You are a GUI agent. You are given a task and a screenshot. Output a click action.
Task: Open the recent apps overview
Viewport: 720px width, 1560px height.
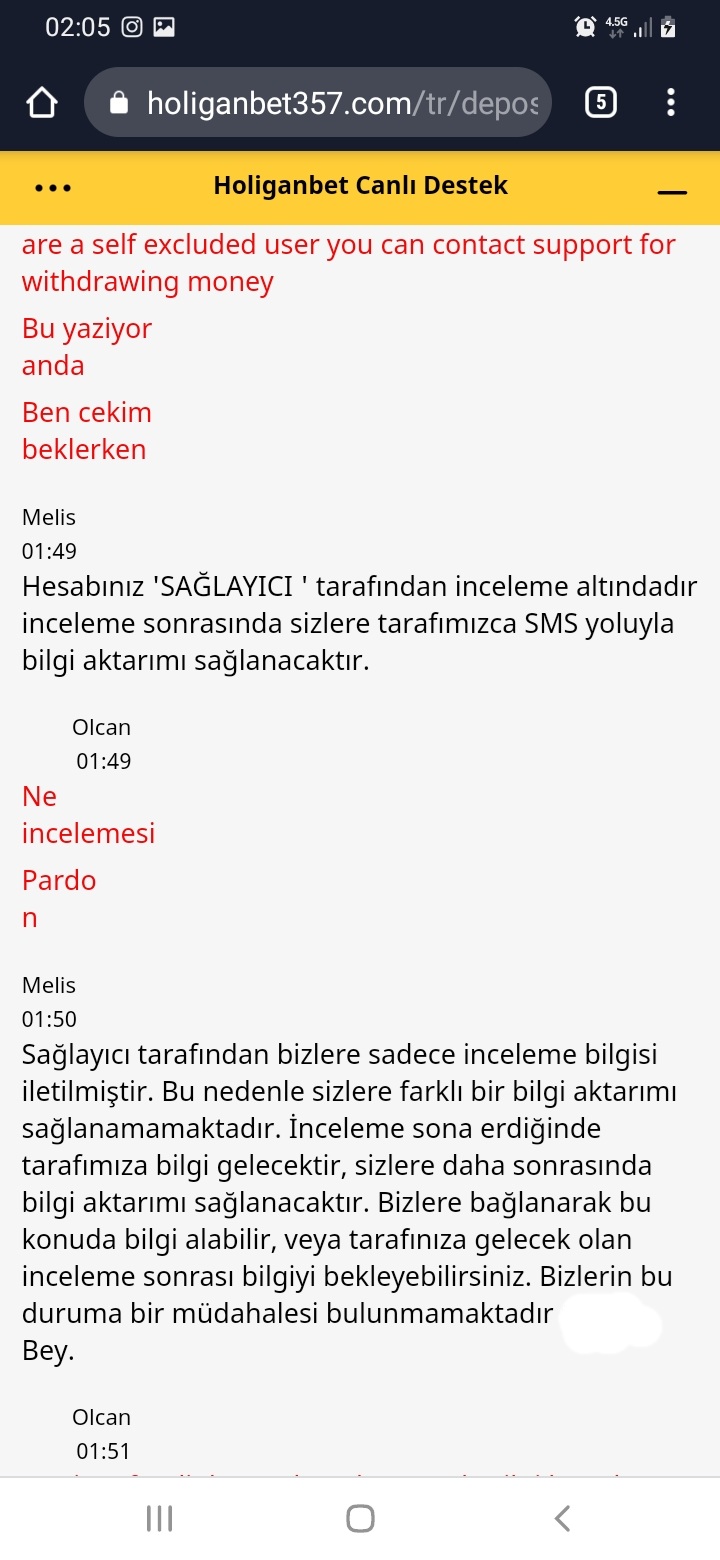tap(159, 1519)
